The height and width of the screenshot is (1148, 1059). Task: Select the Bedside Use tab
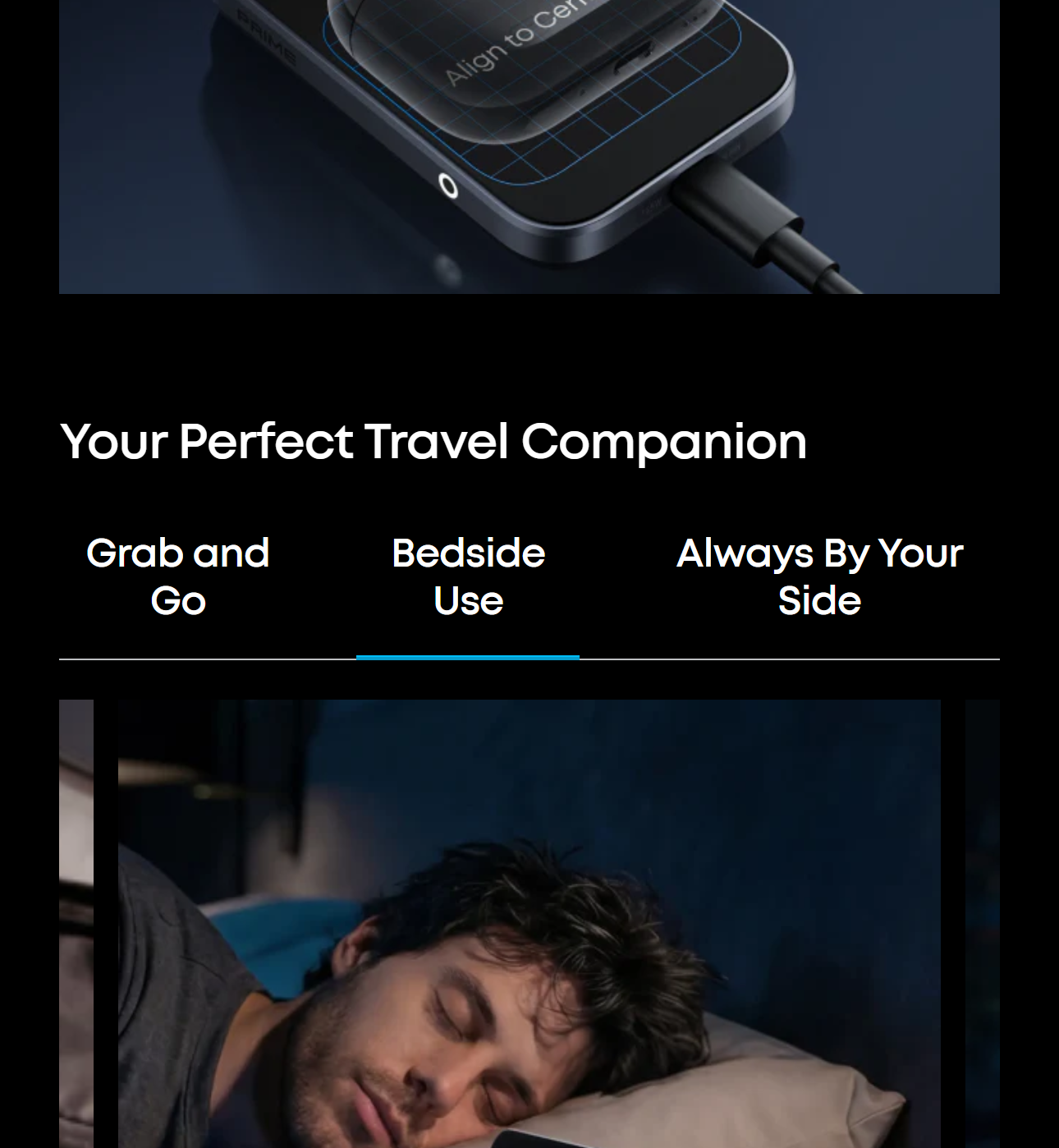click(x=468, y=576)
